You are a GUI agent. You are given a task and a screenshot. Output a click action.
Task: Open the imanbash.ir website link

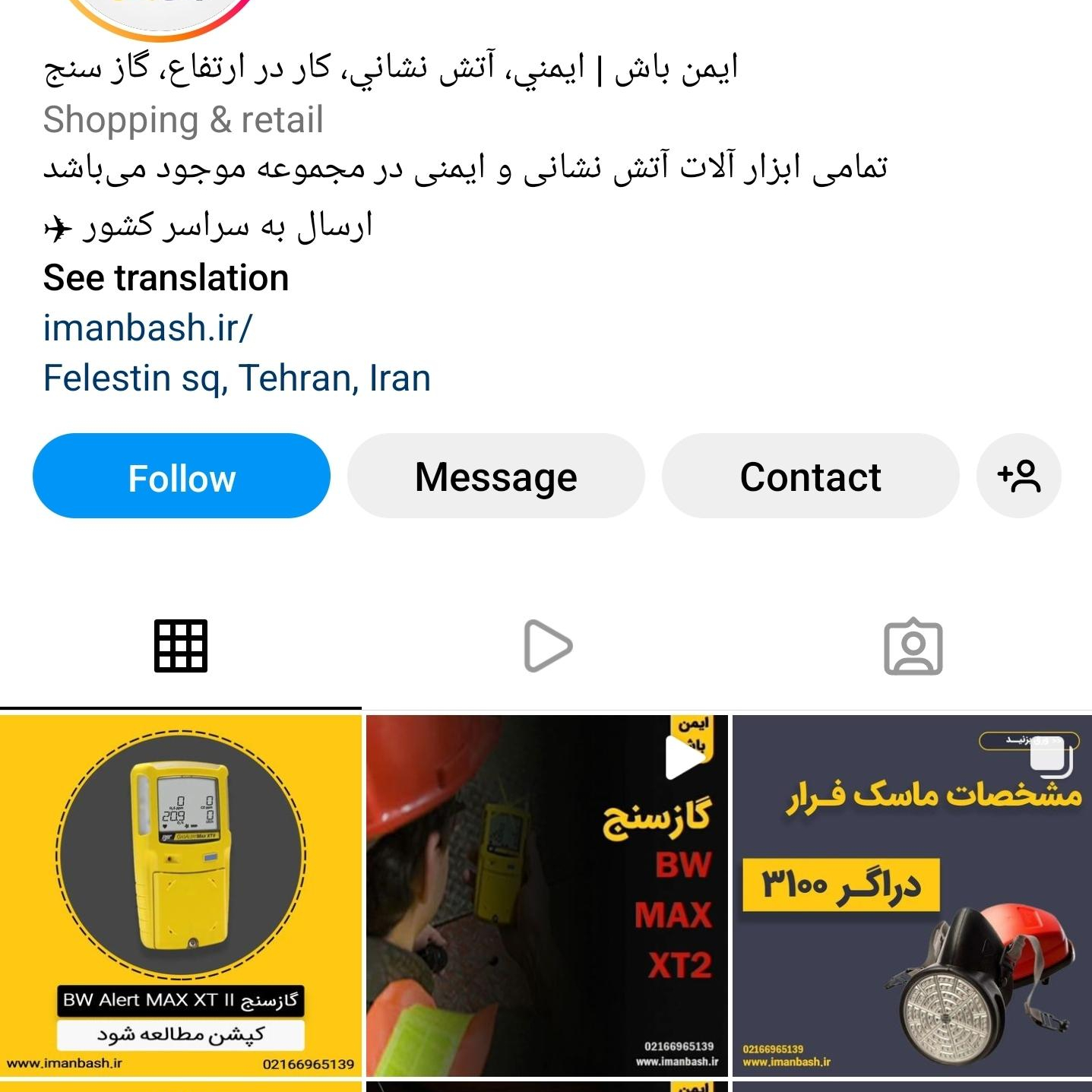tap(147, 328)
